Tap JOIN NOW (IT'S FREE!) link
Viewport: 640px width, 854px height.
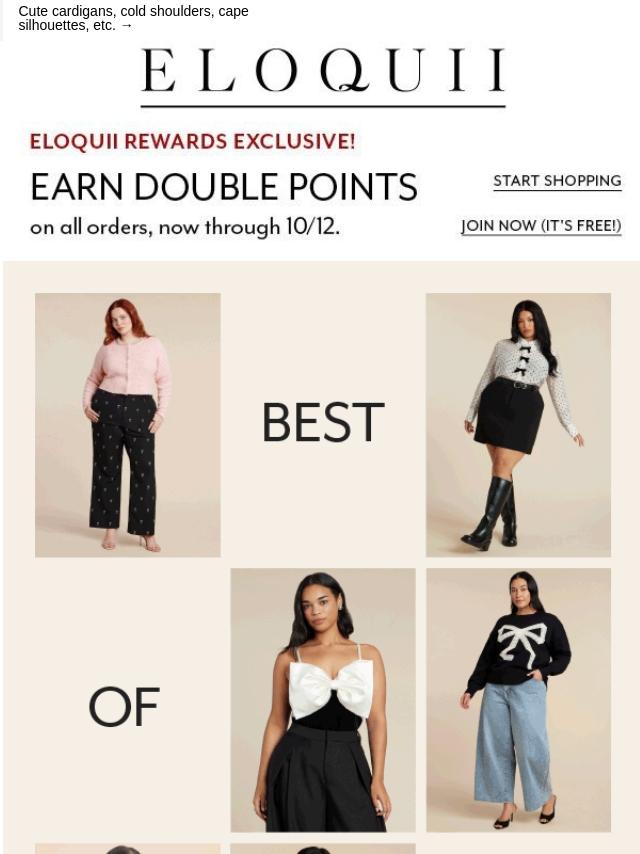pyautogui.click(x=541, y=225)
